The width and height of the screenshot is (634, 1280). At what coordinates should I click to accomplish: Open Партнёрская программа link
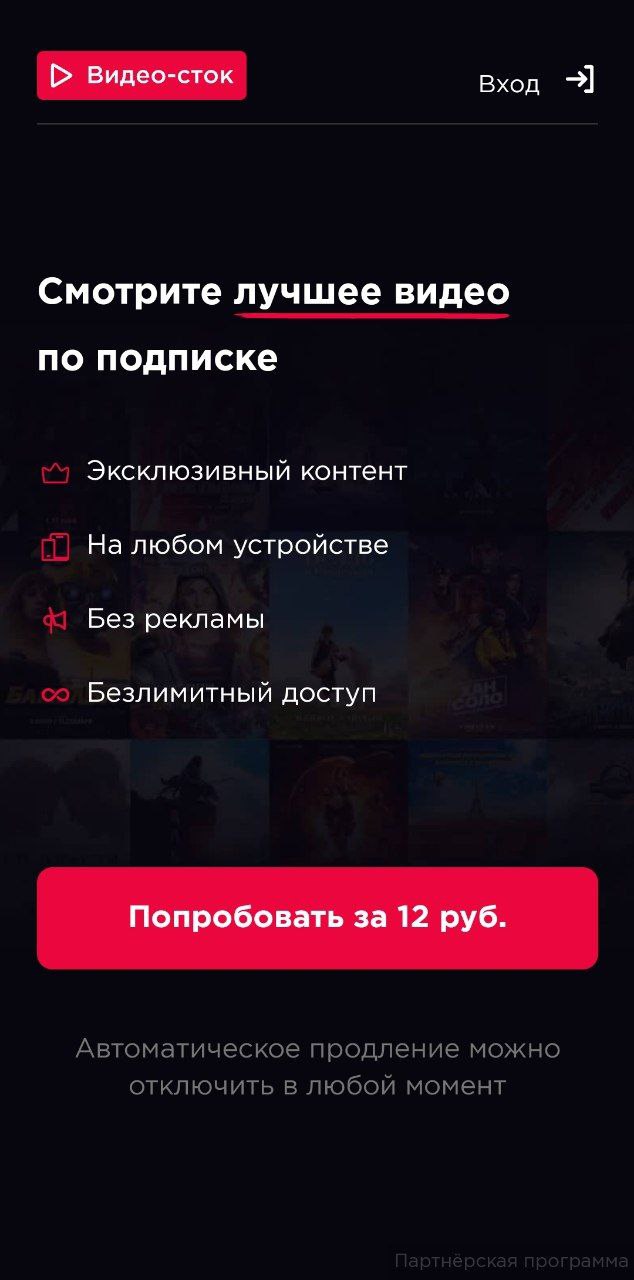pos(511,1260)
